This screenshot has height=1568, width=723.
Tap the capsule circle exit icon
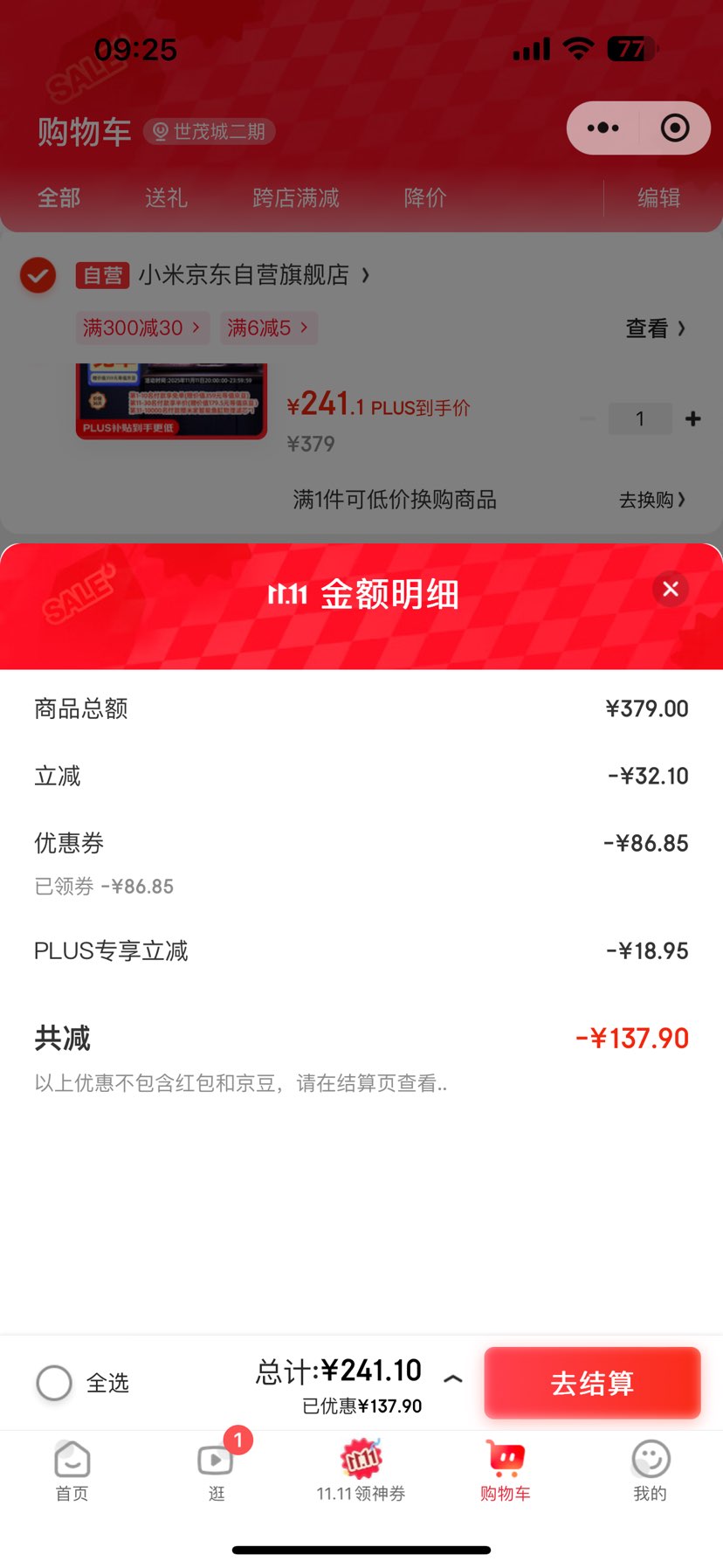pos(674,128)
